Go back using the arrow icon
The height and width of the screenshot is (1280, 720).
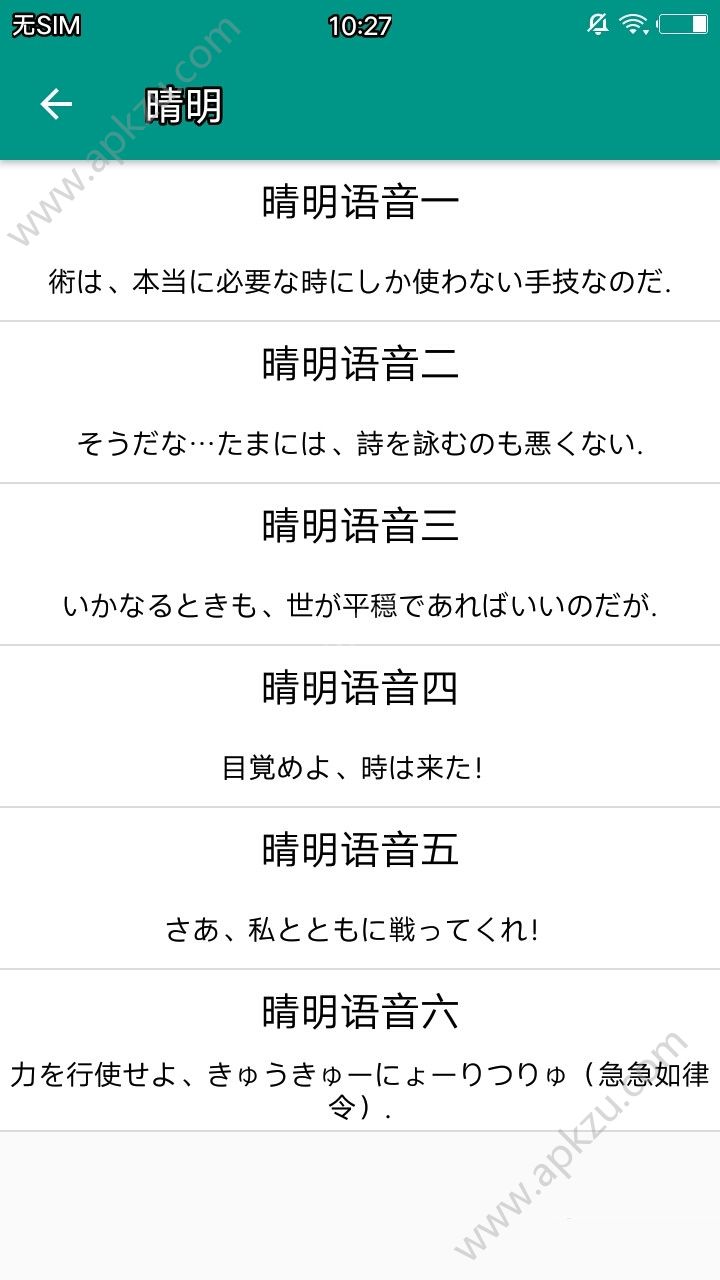coord(56,104)
